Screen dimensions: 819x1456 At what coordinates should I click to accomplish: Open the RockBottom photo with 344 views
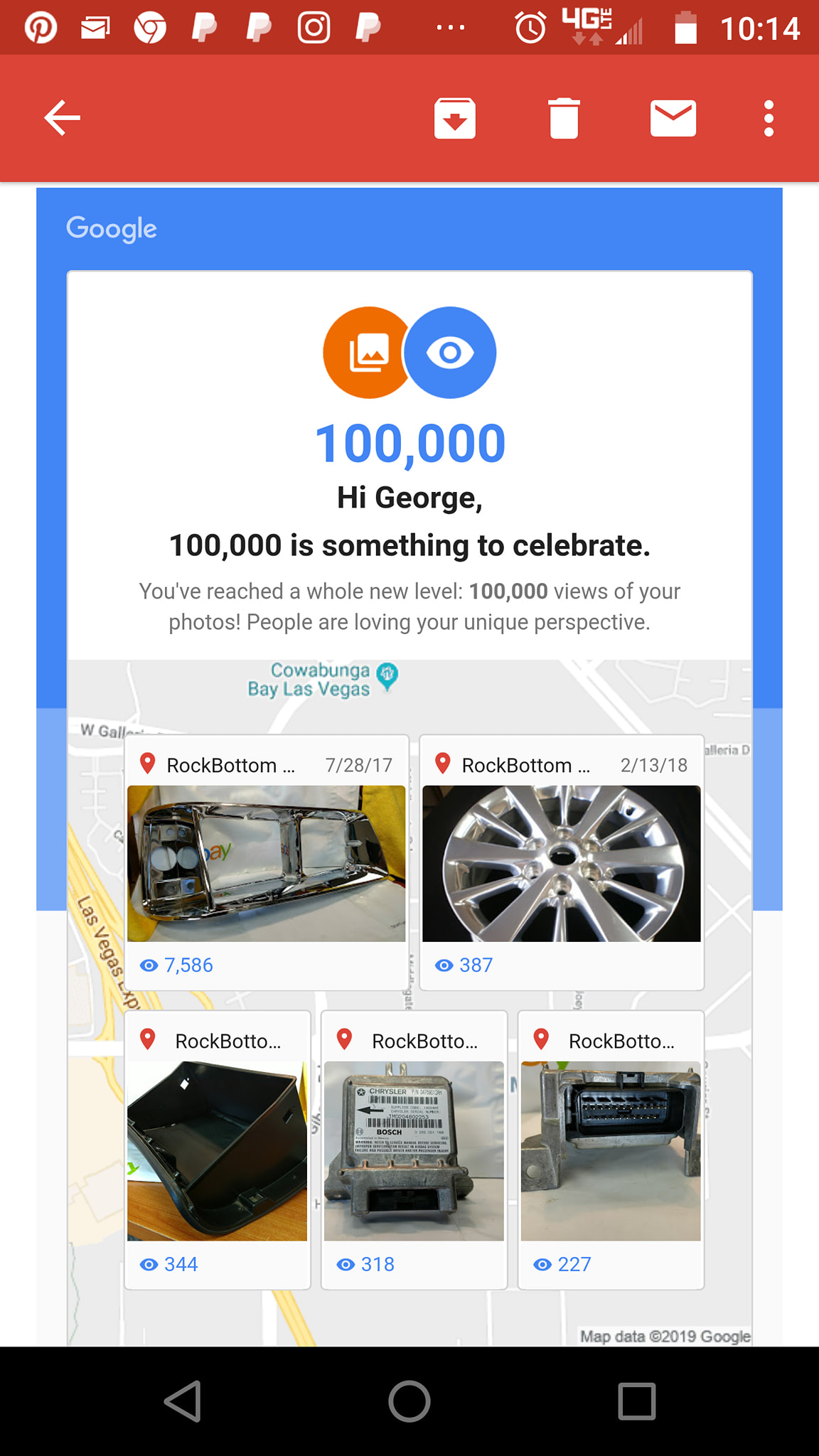[218, 1150]
